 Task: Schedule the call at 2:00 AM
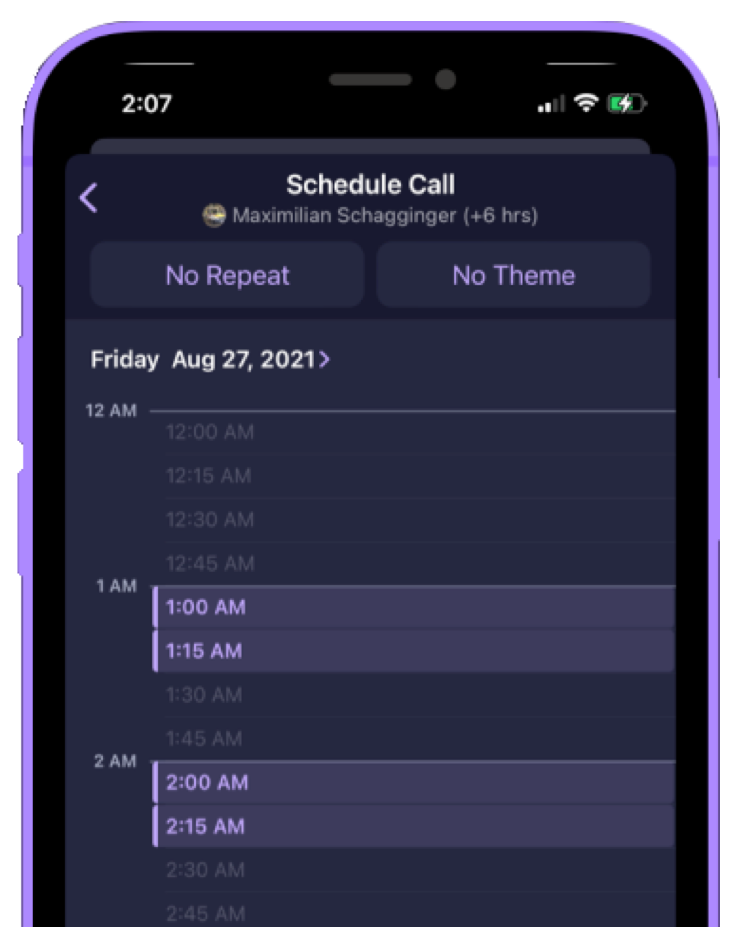(414, 783)
